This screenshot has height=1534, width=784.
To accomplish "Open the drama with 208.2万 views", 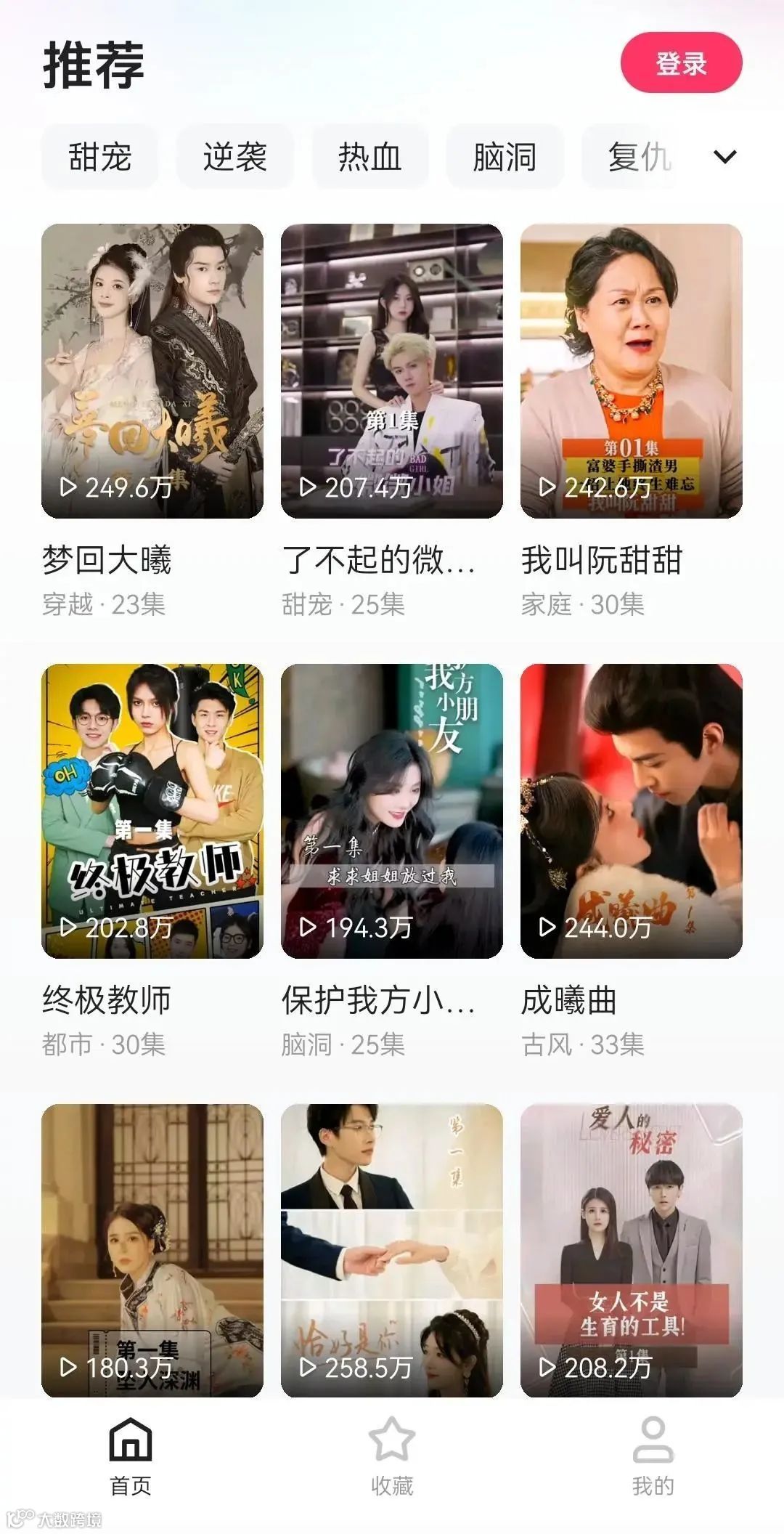I will click(632, 1249).
